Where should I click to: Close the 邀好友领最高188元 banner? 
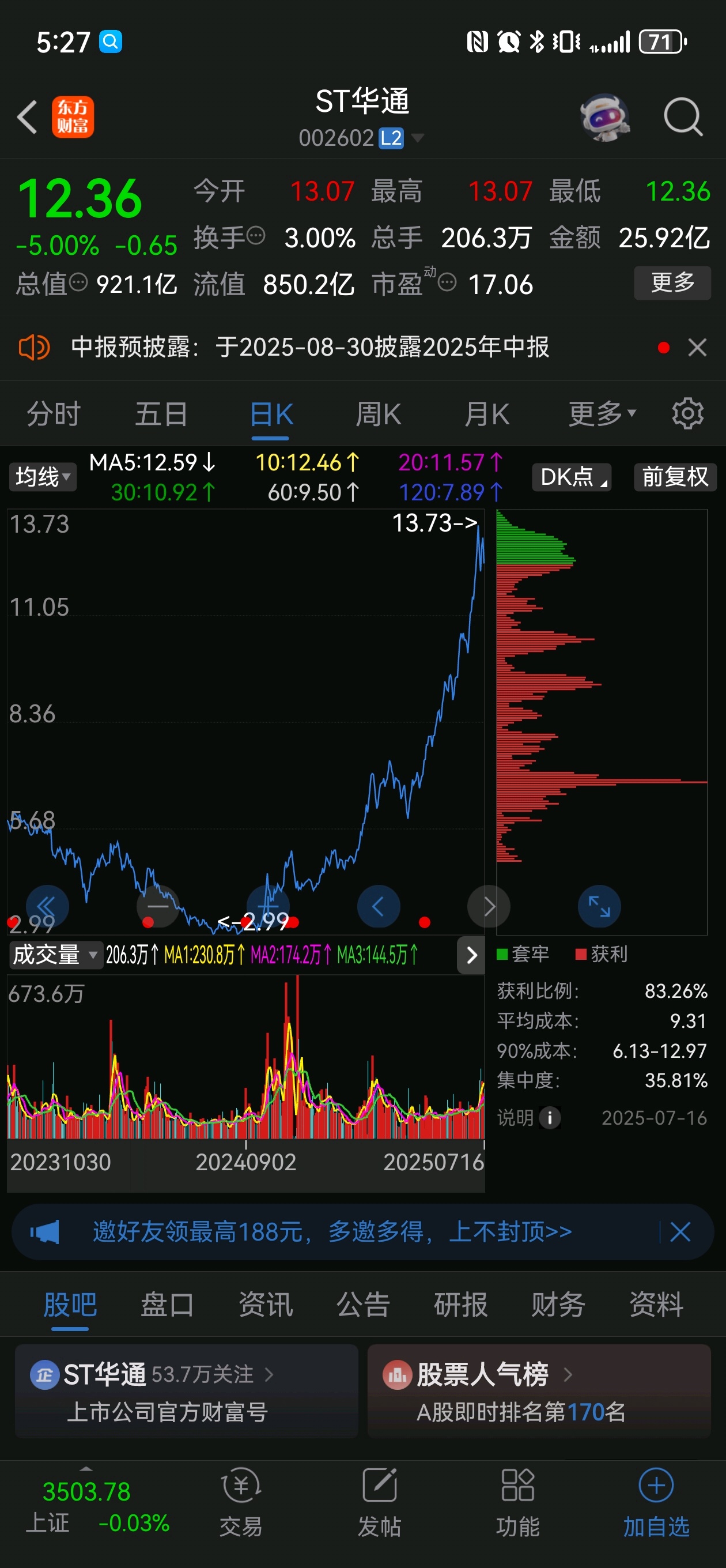pos(680,1232)
